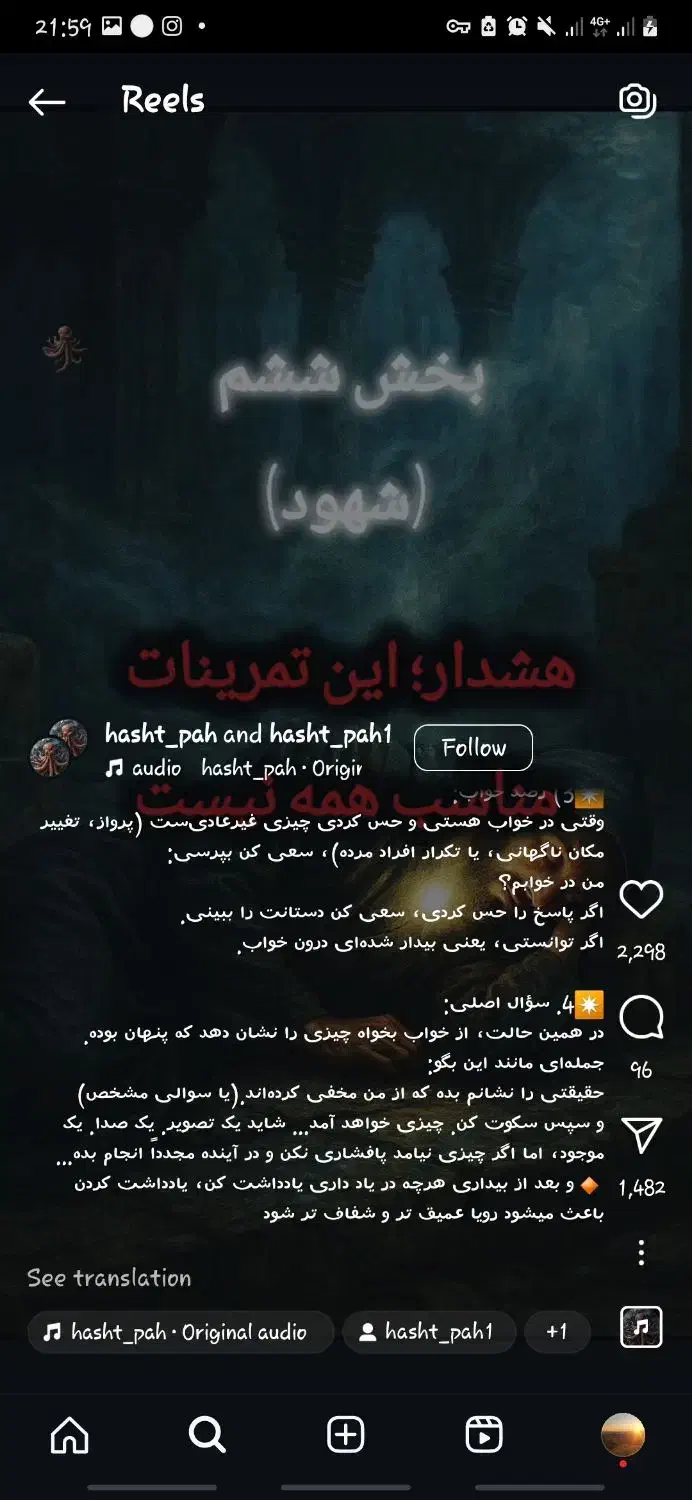Open the hasht_pah and hasht_pah1 account names

coord(248,735)
